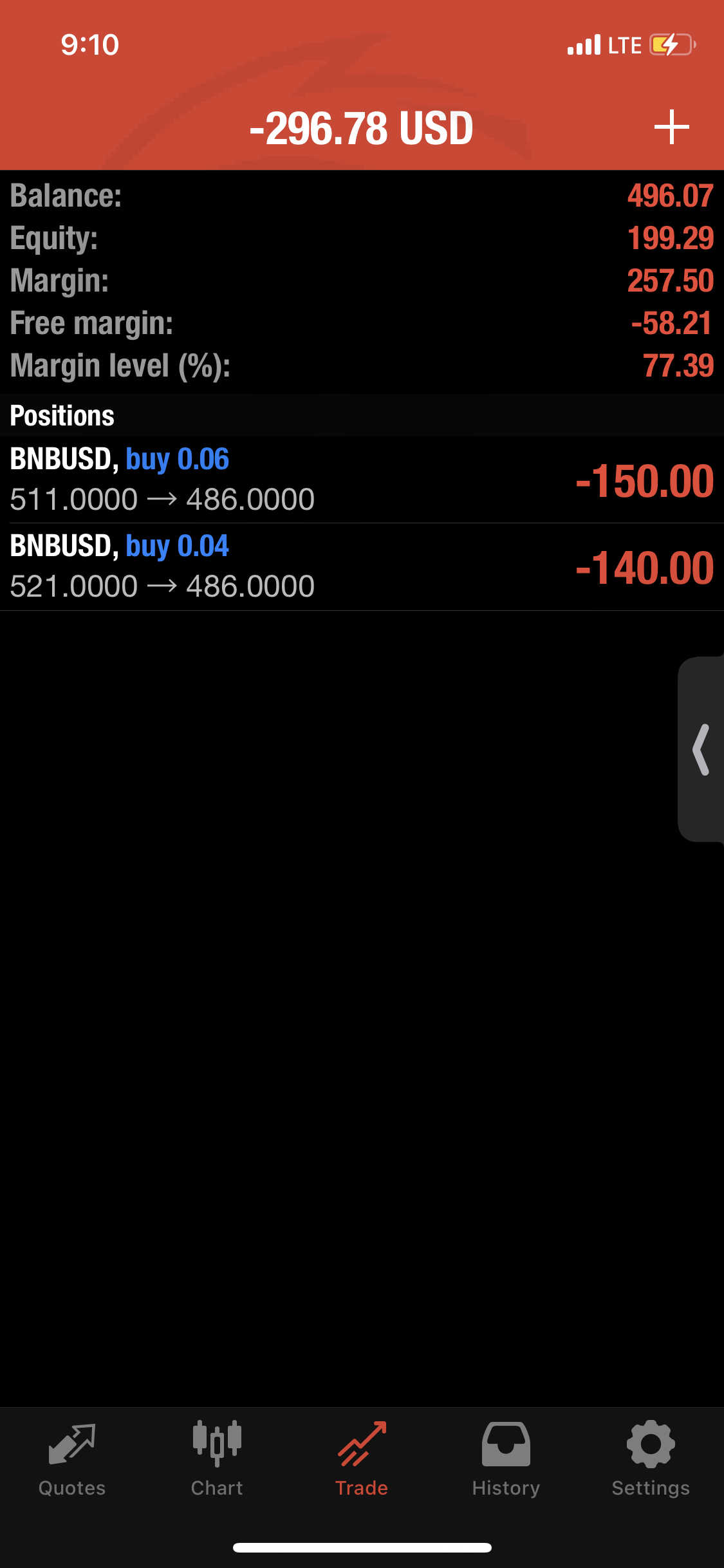Viewport: 724px width, 1568px height.
Task: Go to the History tab
Action: [506, 1459]
